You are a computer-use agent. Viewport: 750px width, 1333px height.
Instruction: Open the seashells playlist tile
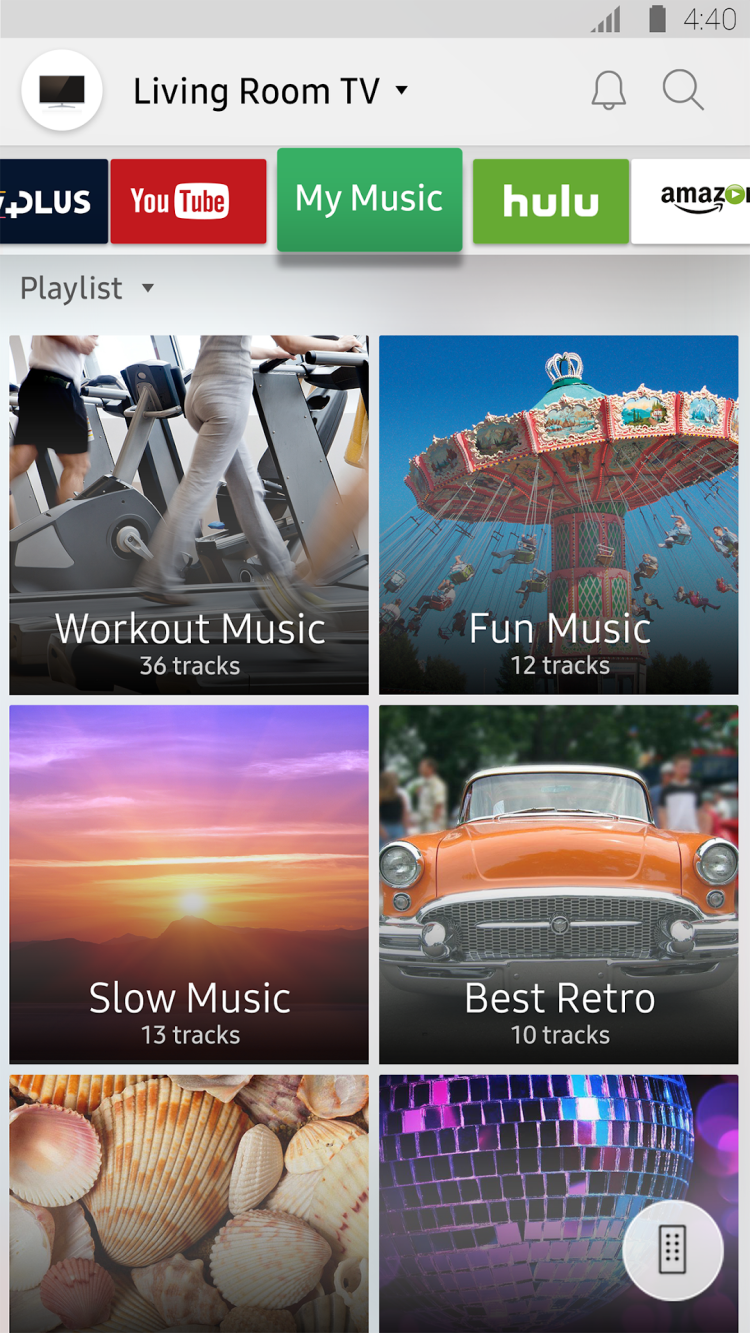[x=189, y=1203]
